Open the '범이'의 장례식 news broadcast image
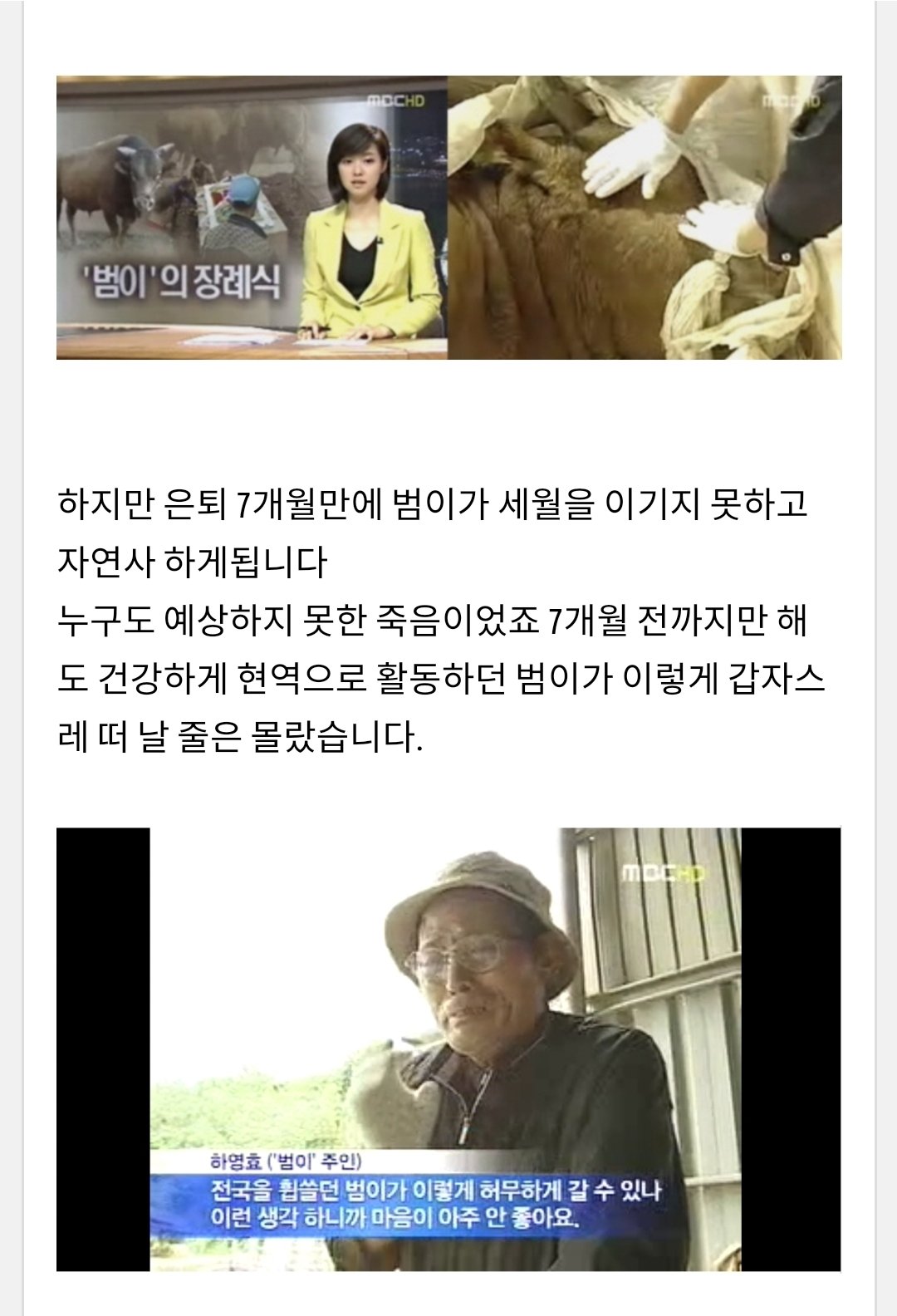The image size is (897, 1316). point(448,218)
